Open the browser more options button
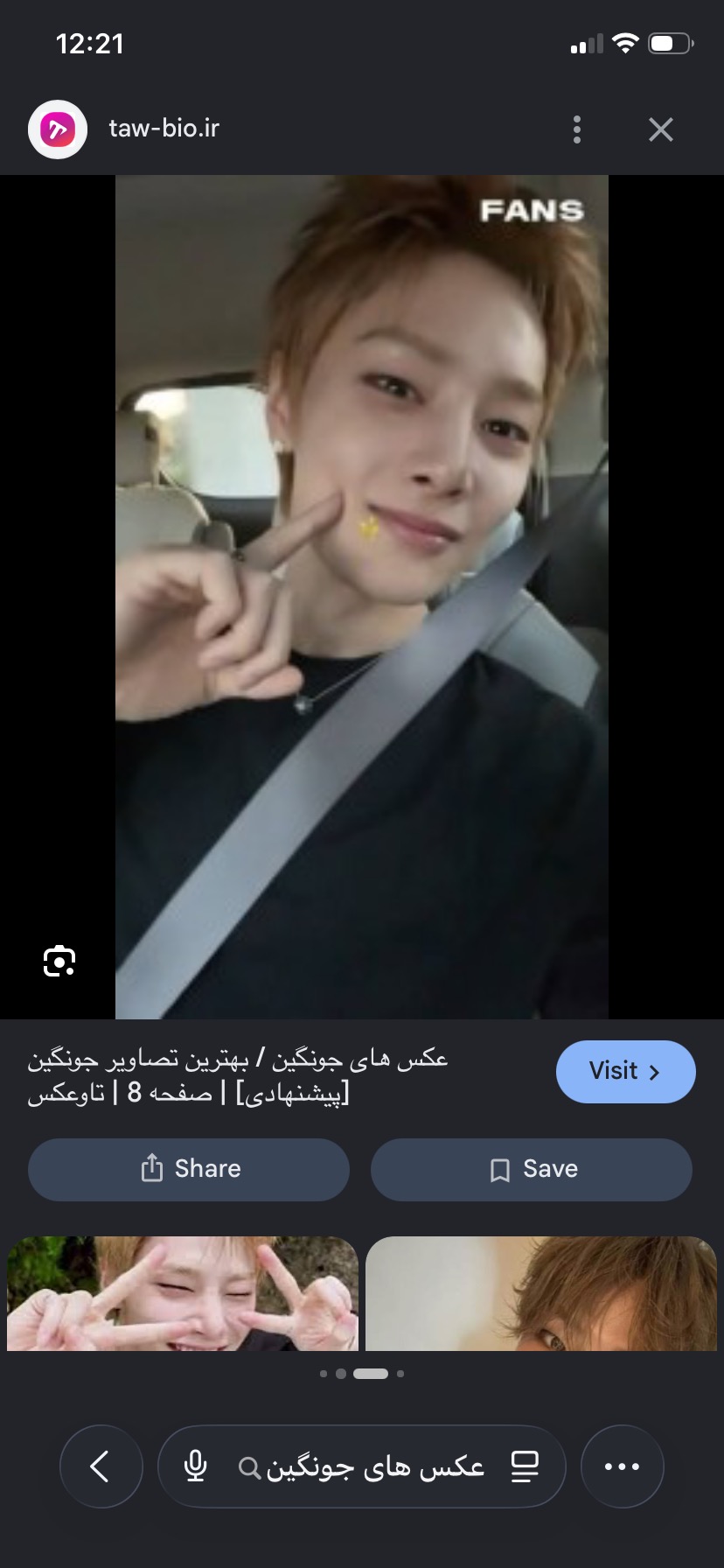Viewport: 724px width, 1568px height. pyautogui.click(x=623, y=1466)
